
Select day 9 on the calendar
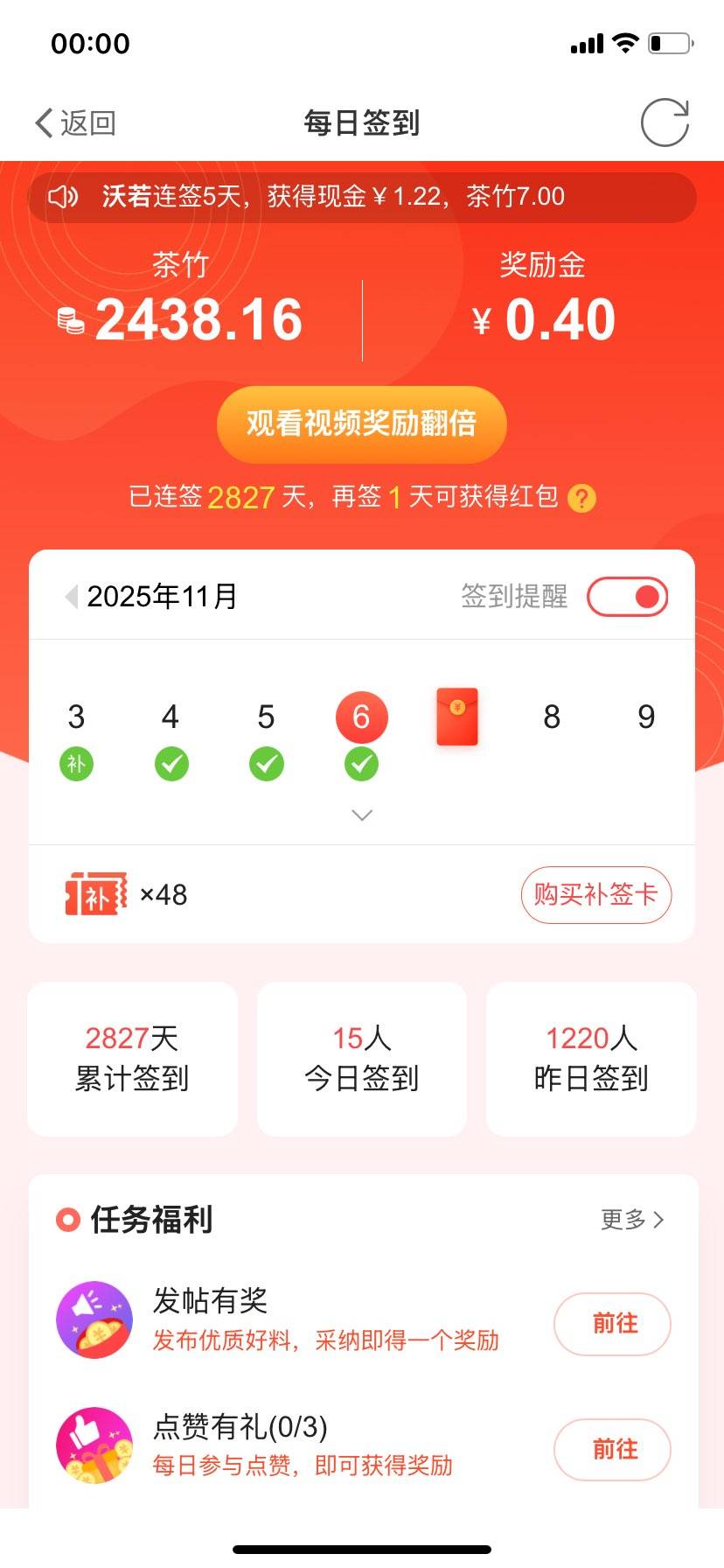[x=646, y=717]
